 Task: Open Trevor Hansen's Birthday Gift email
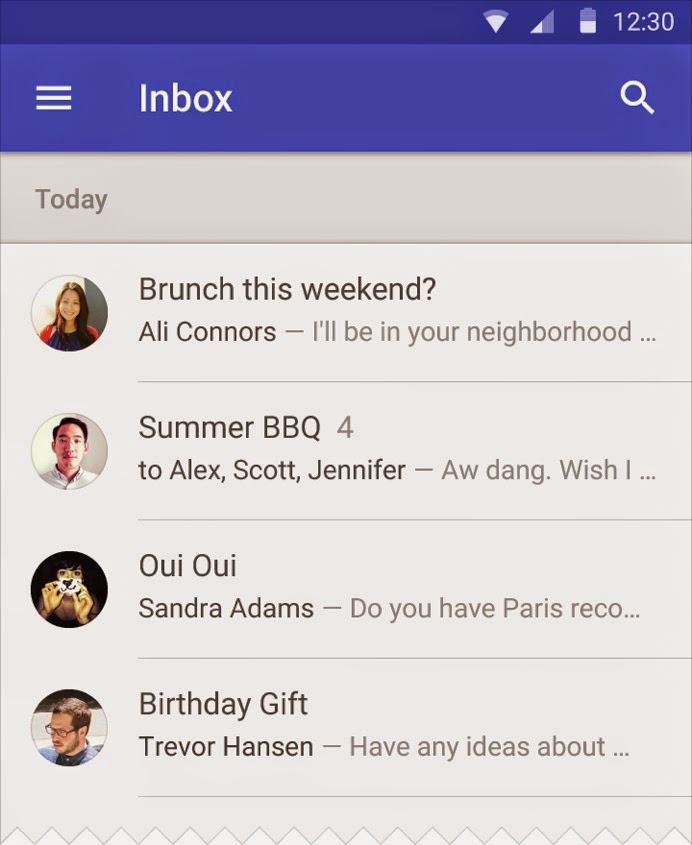pyautogui.click(x=346, y=728)
